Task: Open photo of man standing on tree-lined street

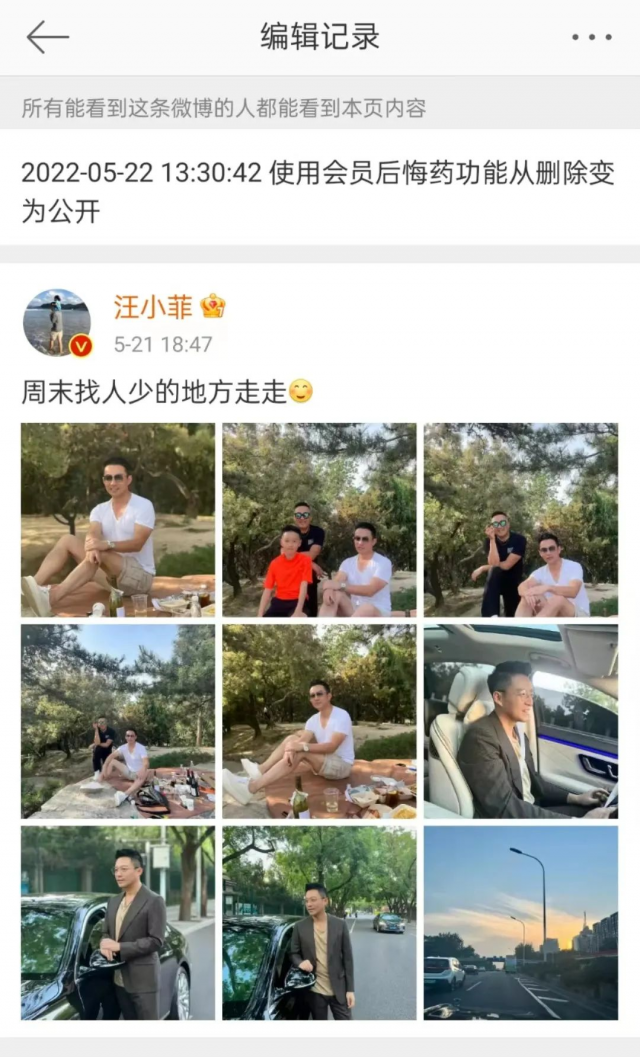Action: coord(319,922)
